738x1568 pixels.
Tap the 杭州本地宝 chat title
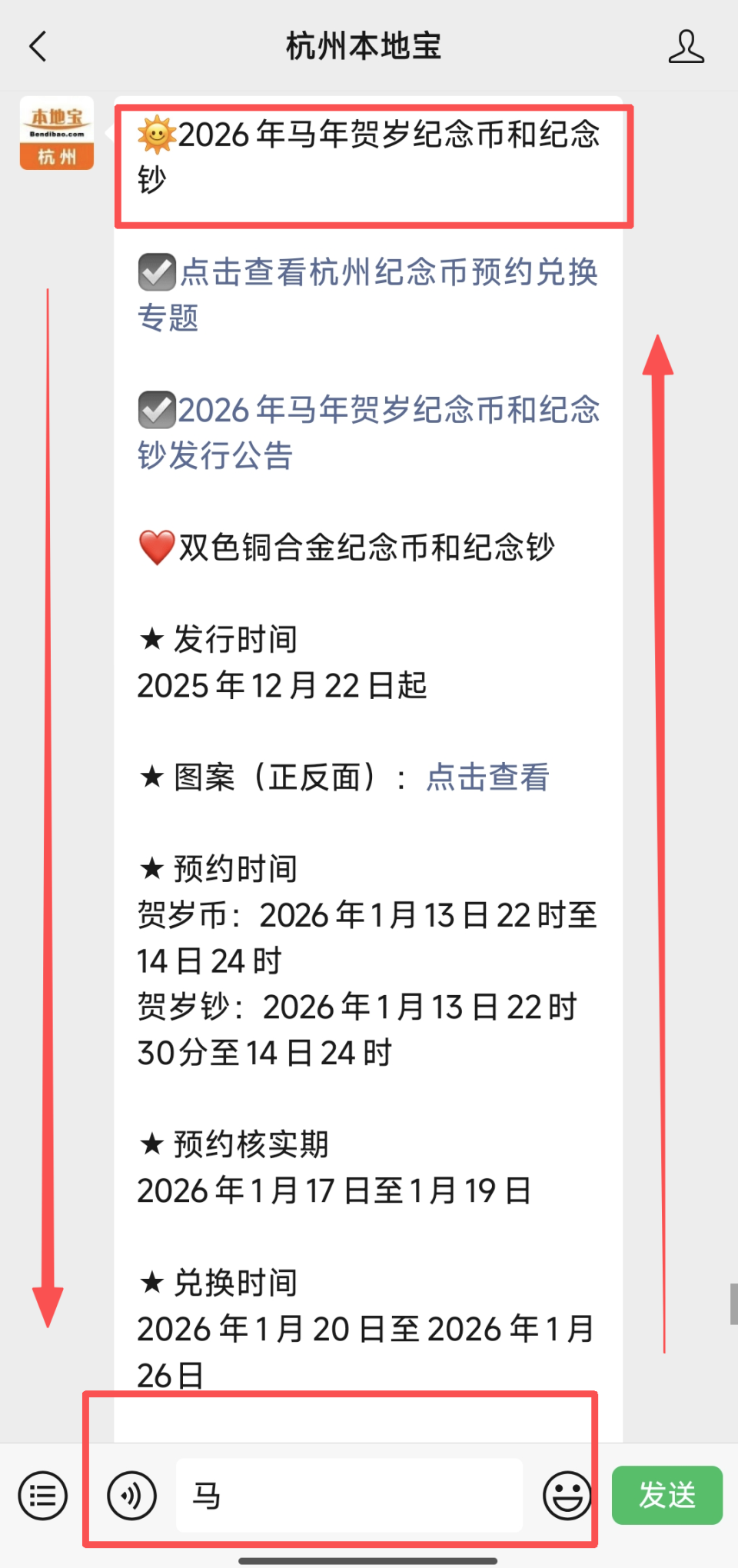[365, 46]
